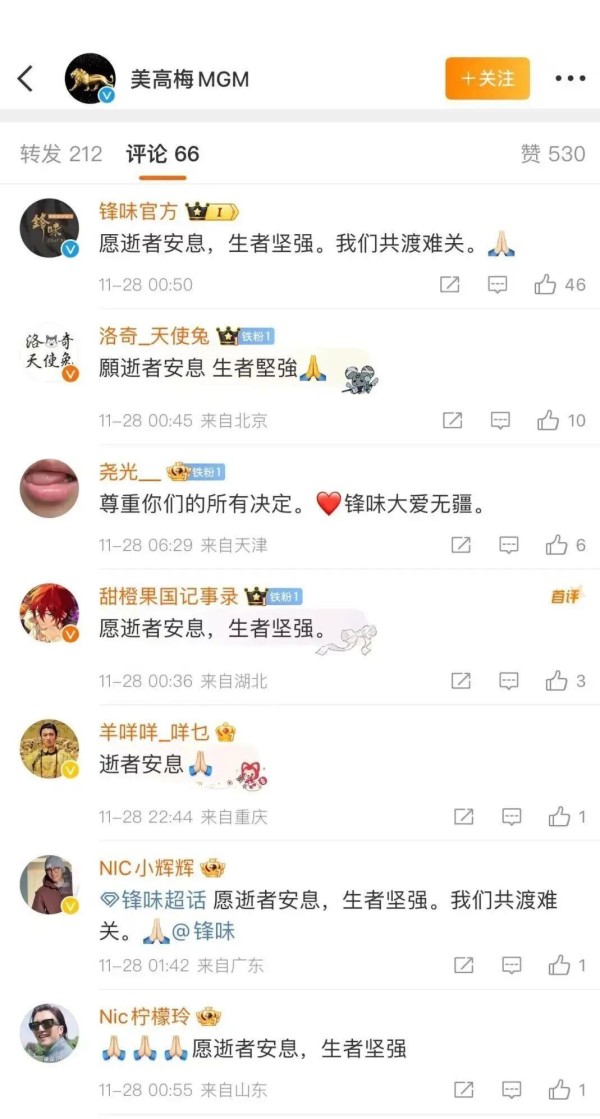Viewport: 600px width, 1119px height.
Task: Switch to the 赞 530 tab
Action: coord(552,154)
